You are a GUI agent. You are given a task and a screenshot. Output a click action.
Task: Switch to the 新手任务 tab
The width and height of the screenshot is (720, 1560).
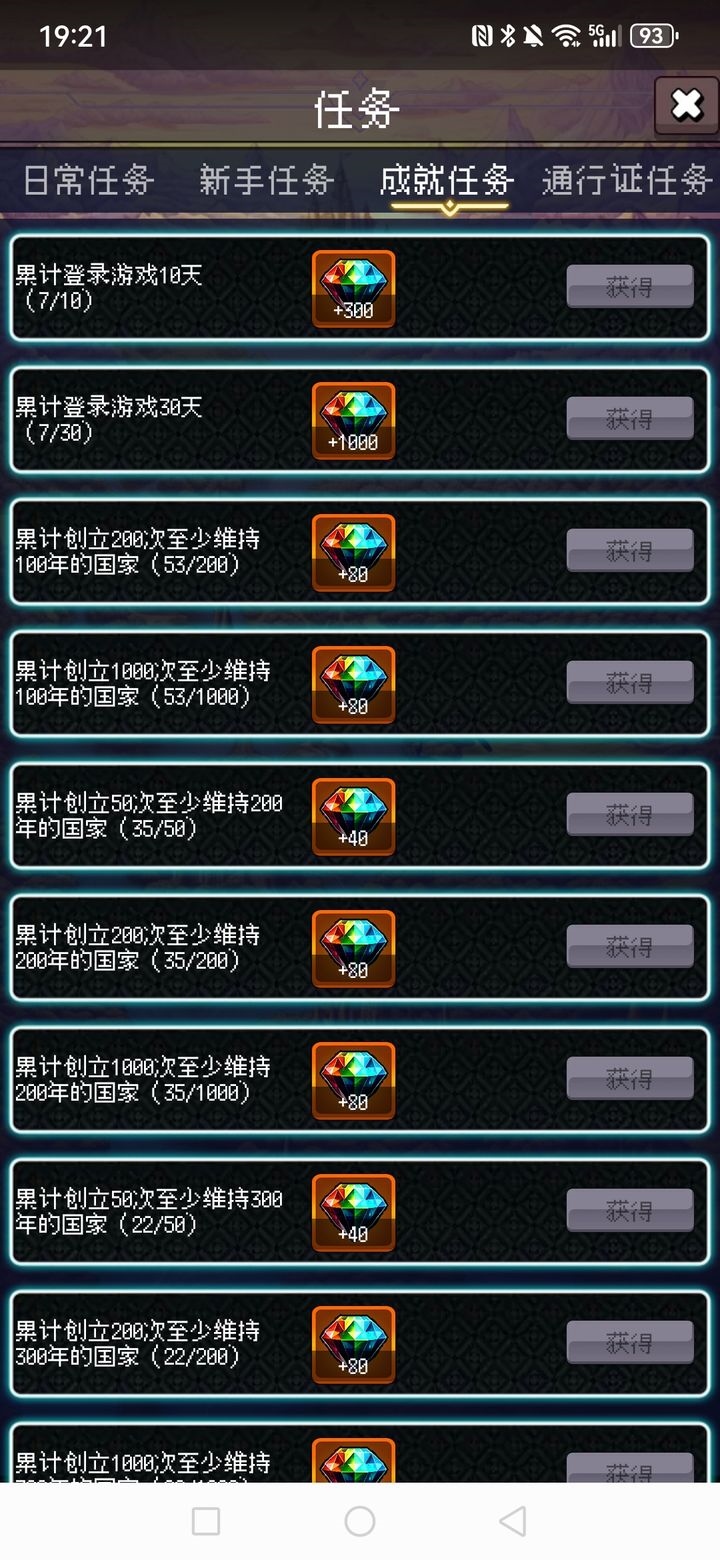pyautogui.click(x=266, y=181)
